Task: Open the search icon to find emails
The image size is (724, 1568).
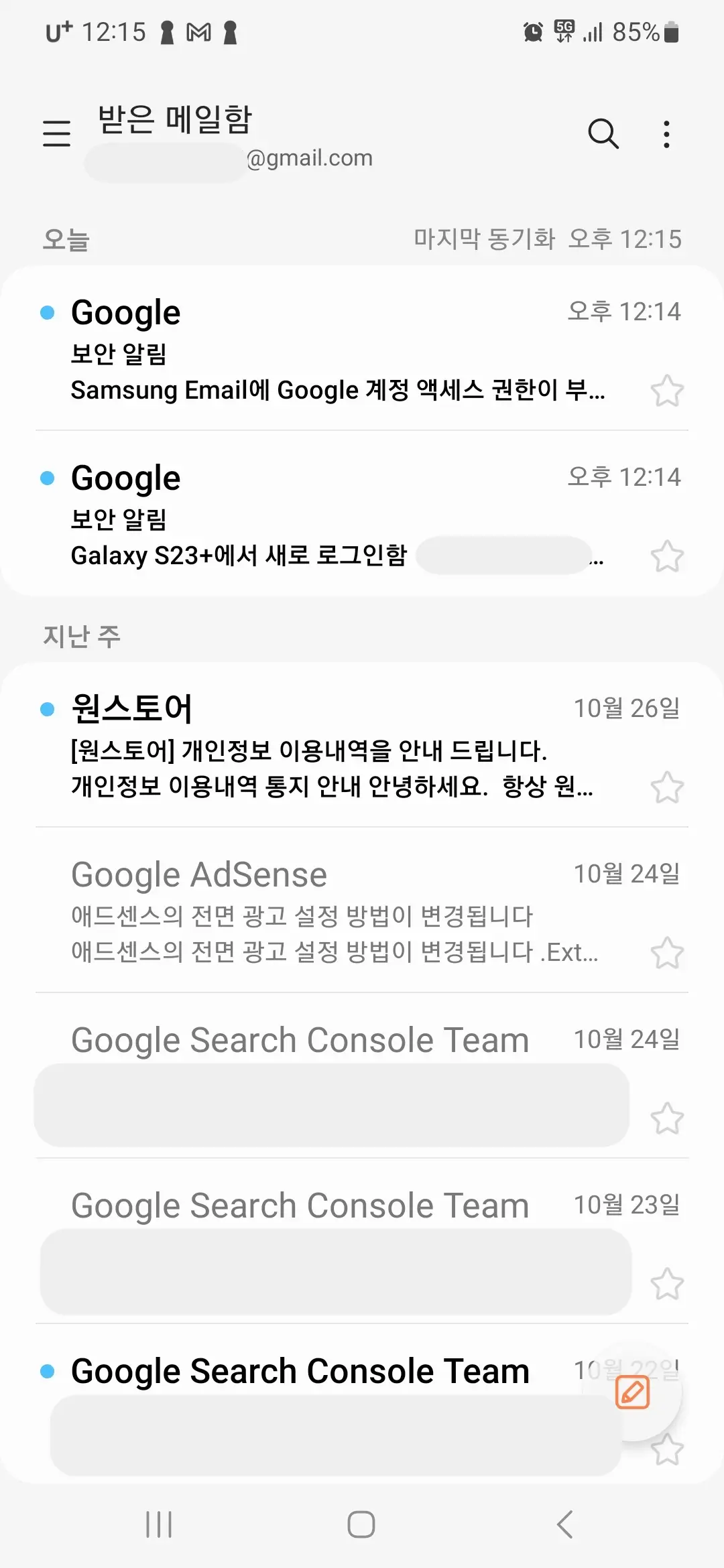Action: pos(602,133)
